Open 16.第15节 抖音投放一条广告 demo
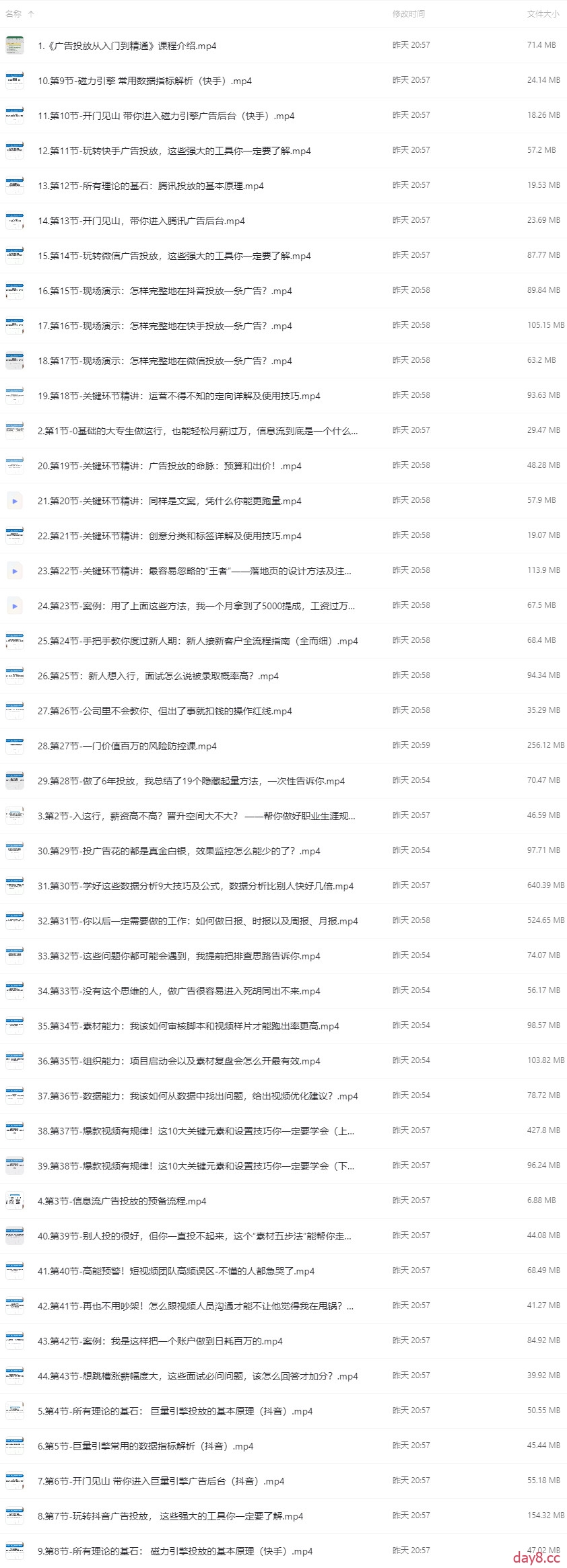The width and height of the screenshot is (567, 1568). 164,291
